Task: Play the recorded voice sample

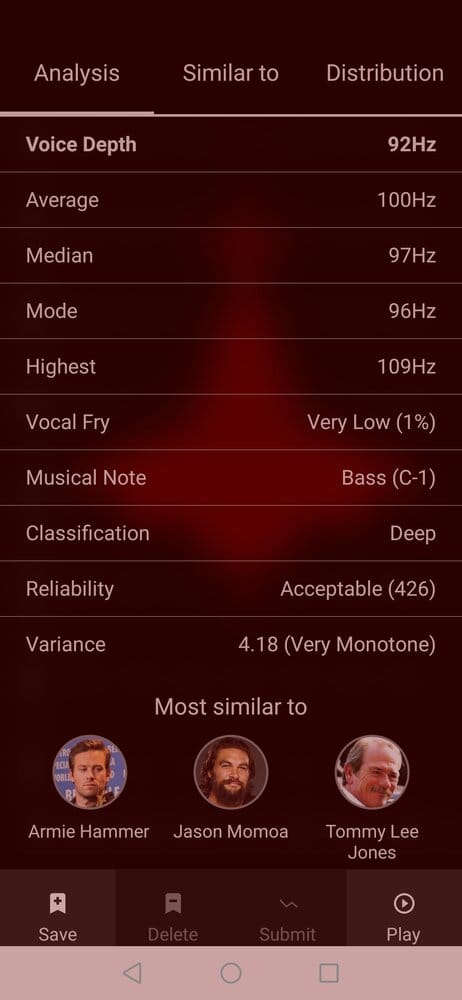Action: pyautogui.click(x=403, y=917)
